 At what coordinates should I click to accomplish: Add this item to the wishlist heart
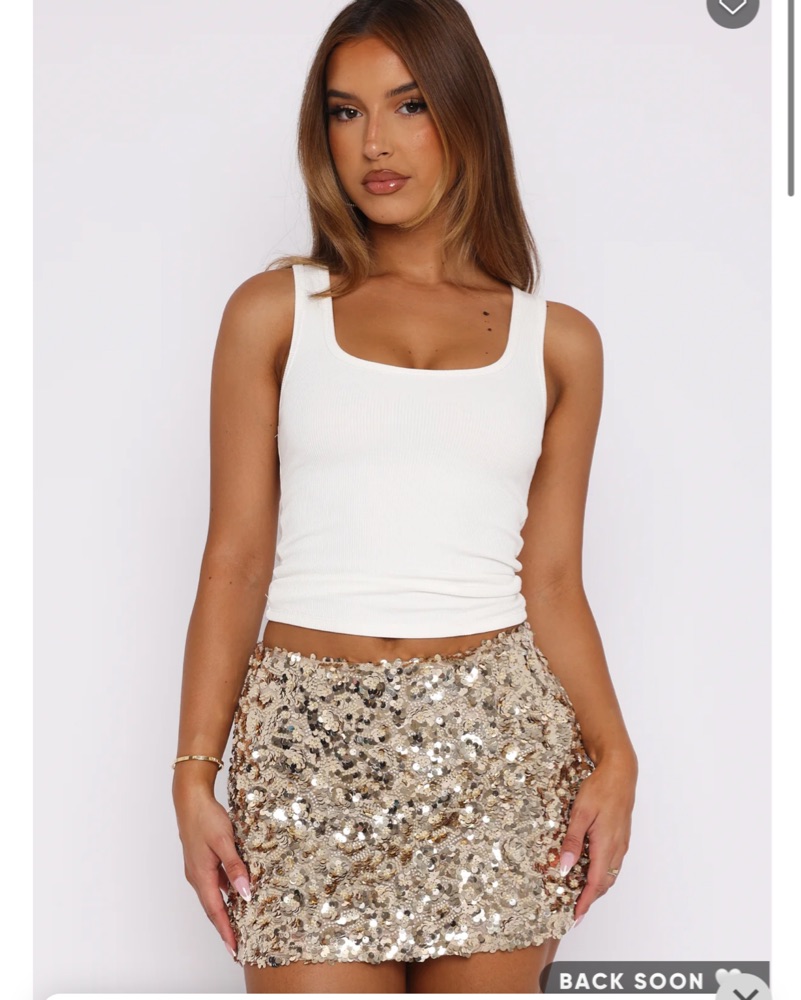tap(732, 8)
